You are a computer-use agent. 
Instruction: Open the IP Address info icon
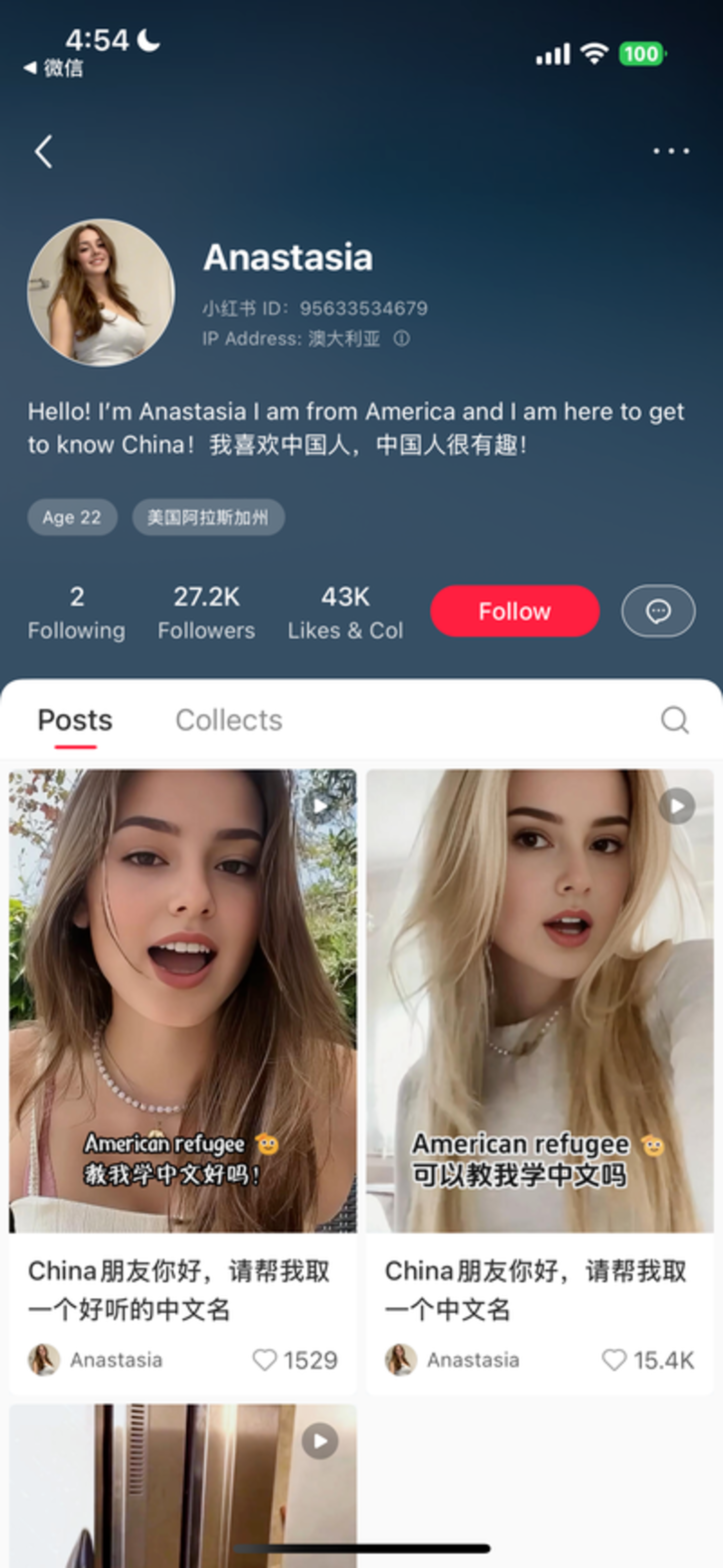click(x=401, y=339)
